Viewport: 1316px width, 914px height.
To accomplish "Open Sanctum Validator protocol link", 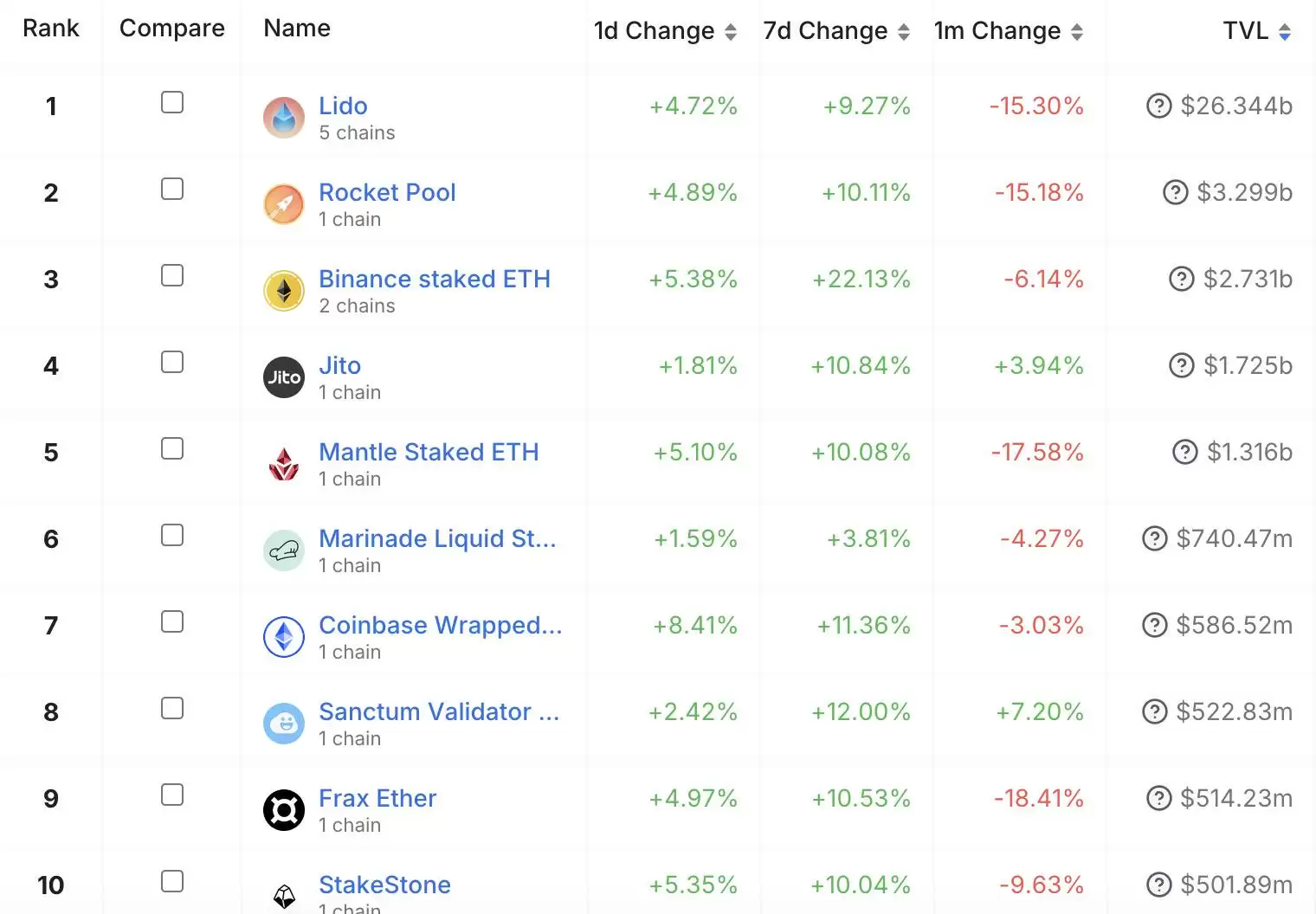I will pos(439,711).
